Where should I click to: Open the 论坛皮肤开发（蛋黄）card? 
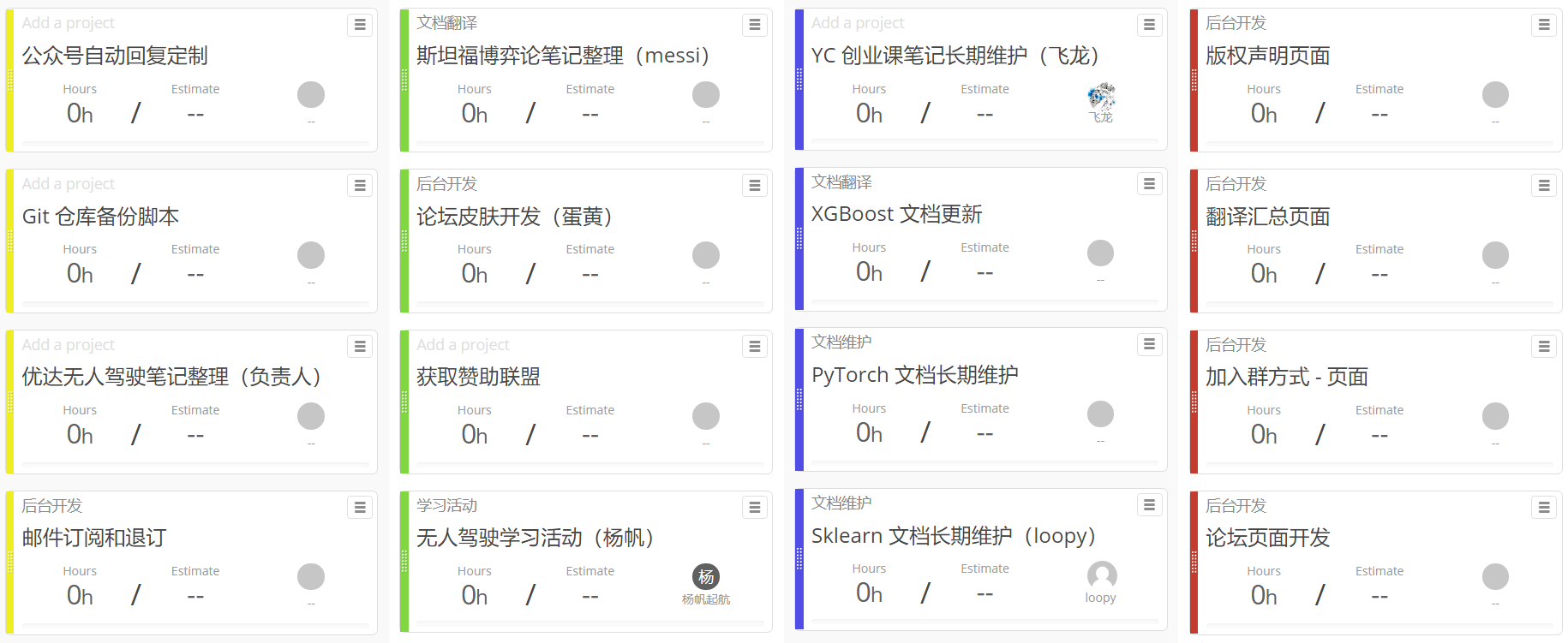pyautogui.click(x=513, y=217)
